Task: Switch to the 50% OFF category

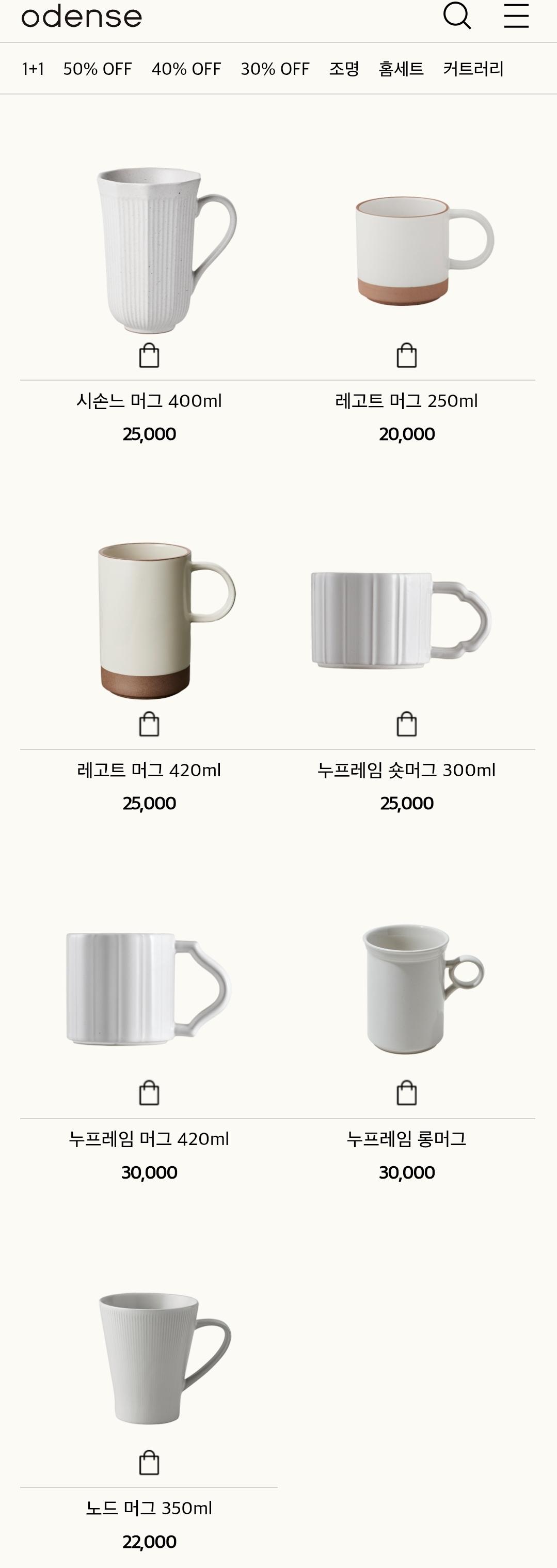Action: [97, 69]
